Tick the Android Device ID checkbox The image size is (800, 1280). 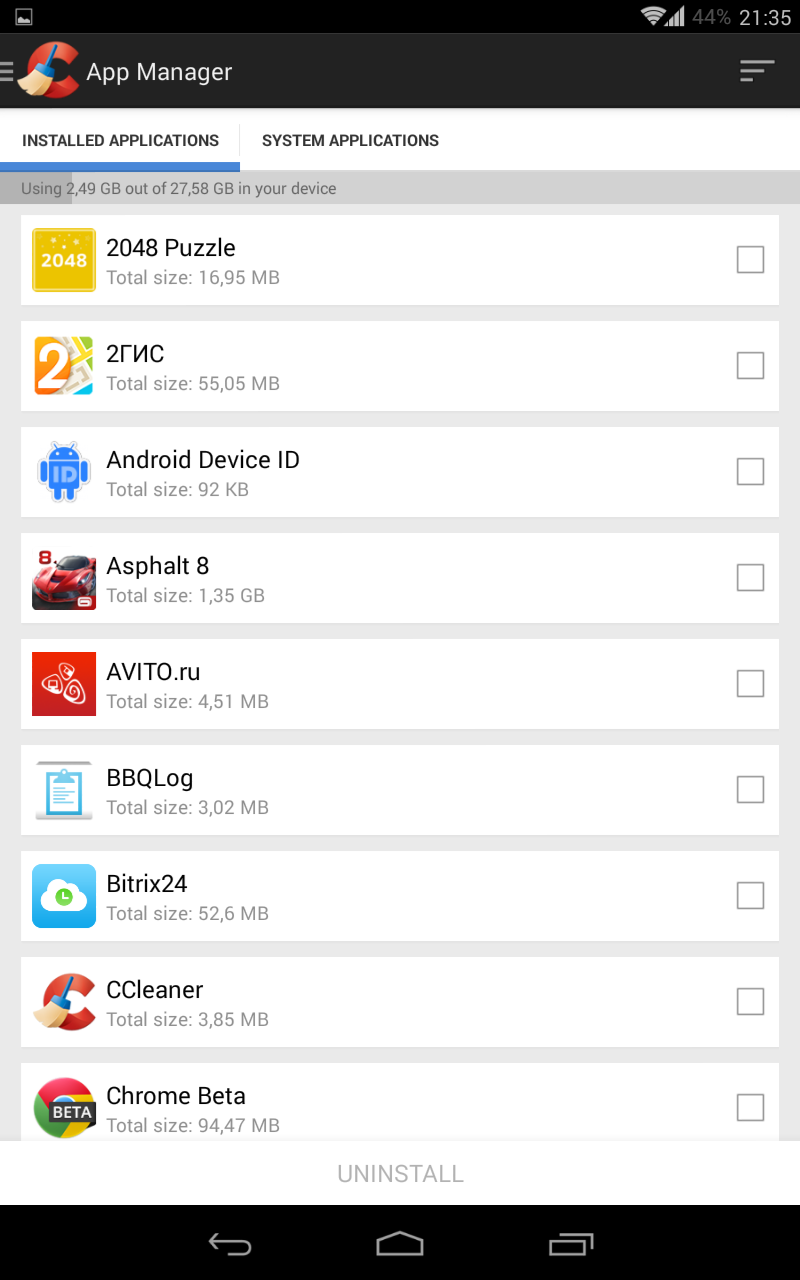(x=750, y=472)
